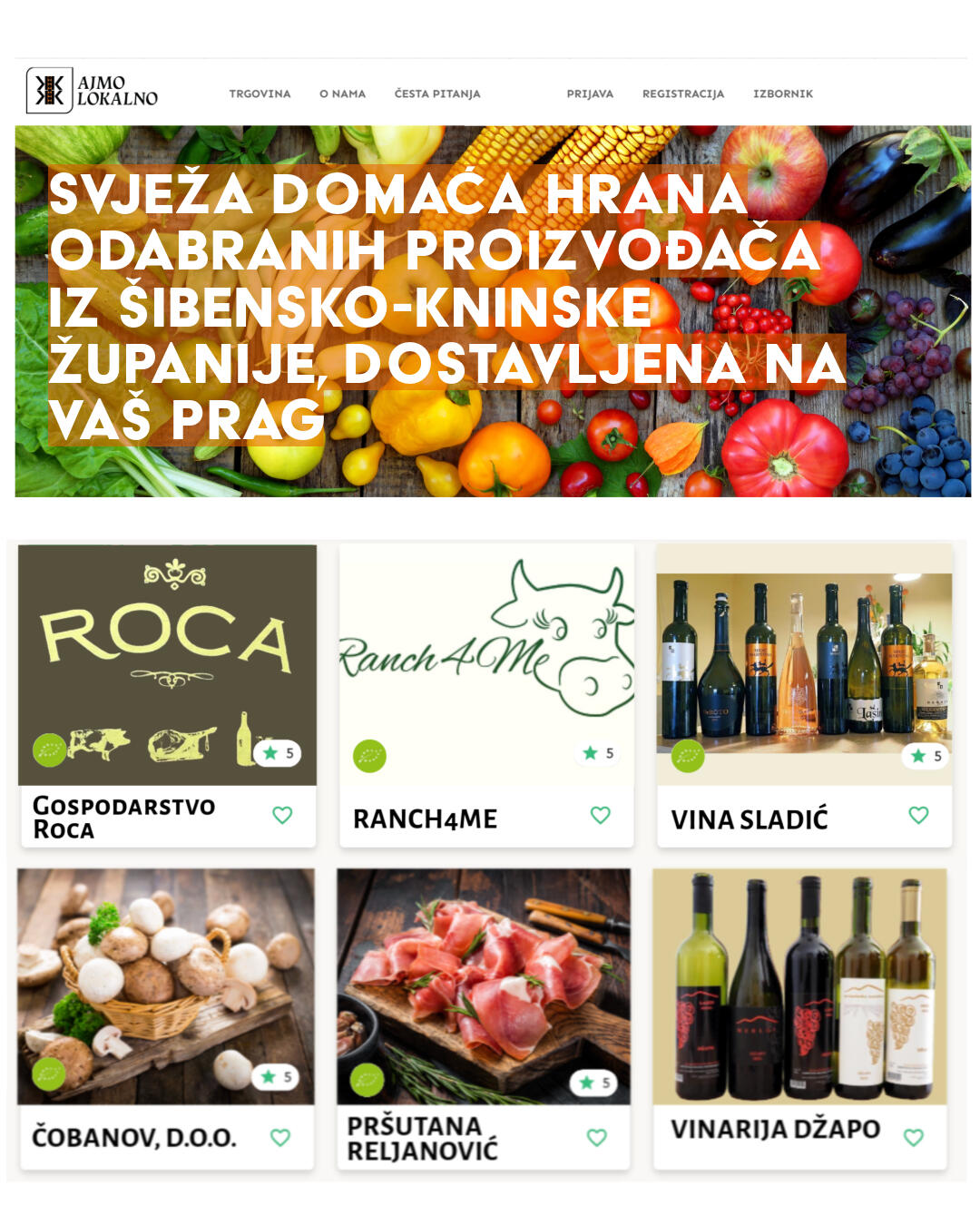Tap Prijava to log in
Image resolution: width=980 pixels, height=1225 pixels.
click(x=590, y=93)
